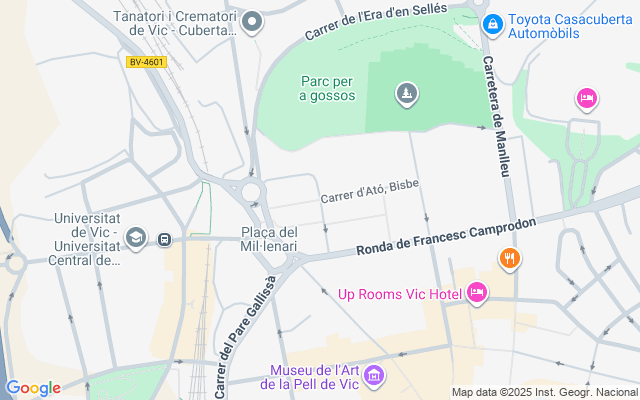640x400 pixels.
Task: Open the Museu de l'Art de la Pell marker
Action: (x=374, y=376)
